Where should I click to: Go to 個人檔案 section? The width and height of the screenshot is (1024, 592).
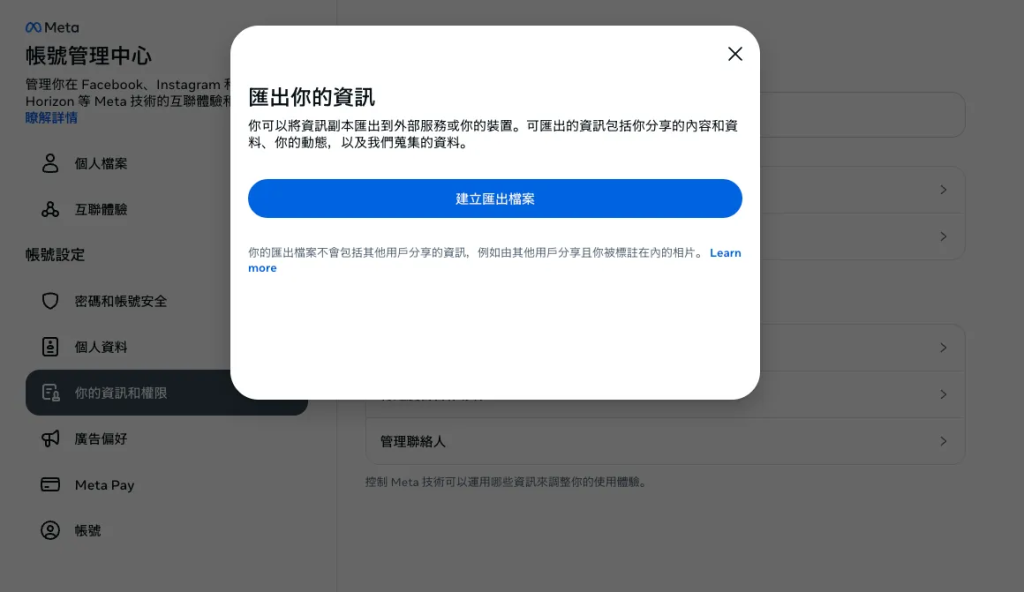pyautogui.click(x=100, y=164)
